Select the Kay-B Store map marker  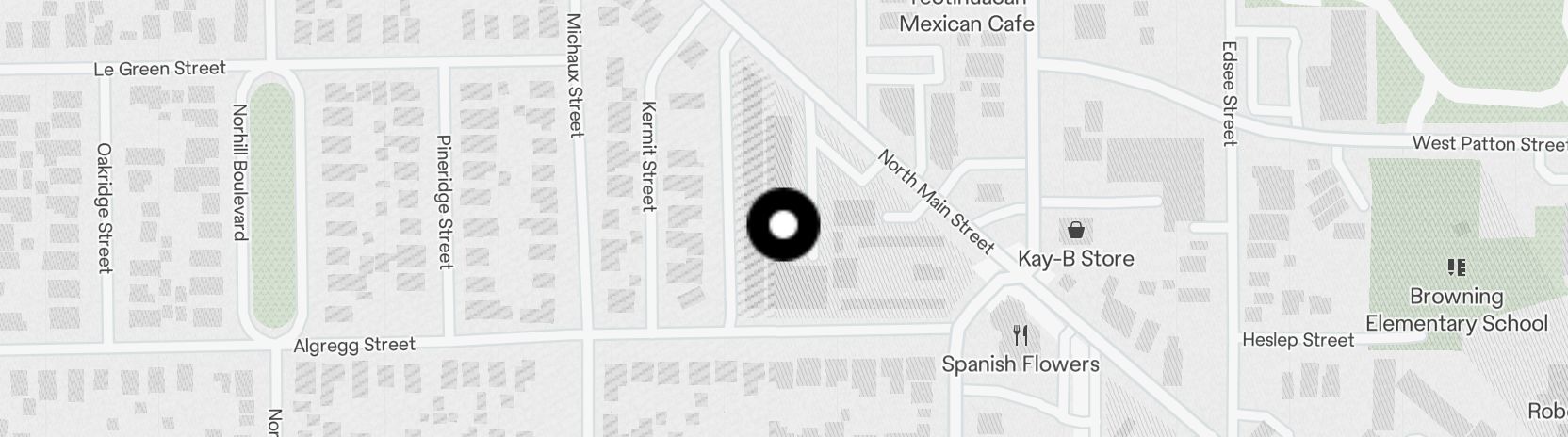(1075, 230)
